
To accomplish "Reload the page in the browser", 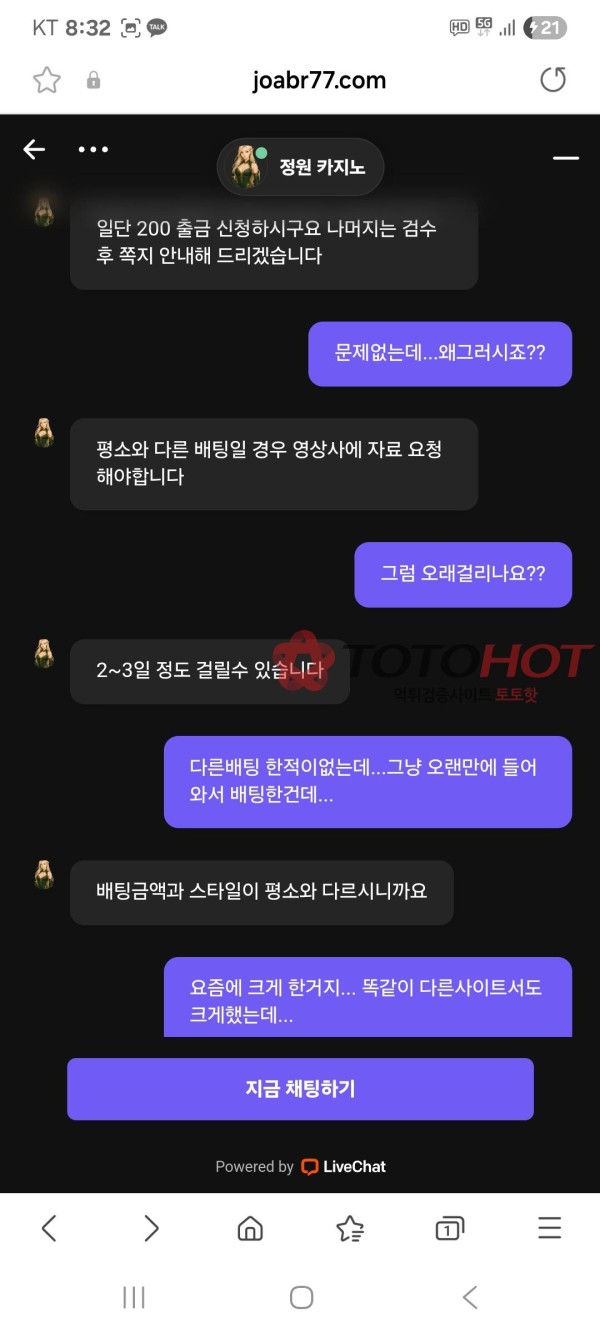I will (x=553, y=80).
